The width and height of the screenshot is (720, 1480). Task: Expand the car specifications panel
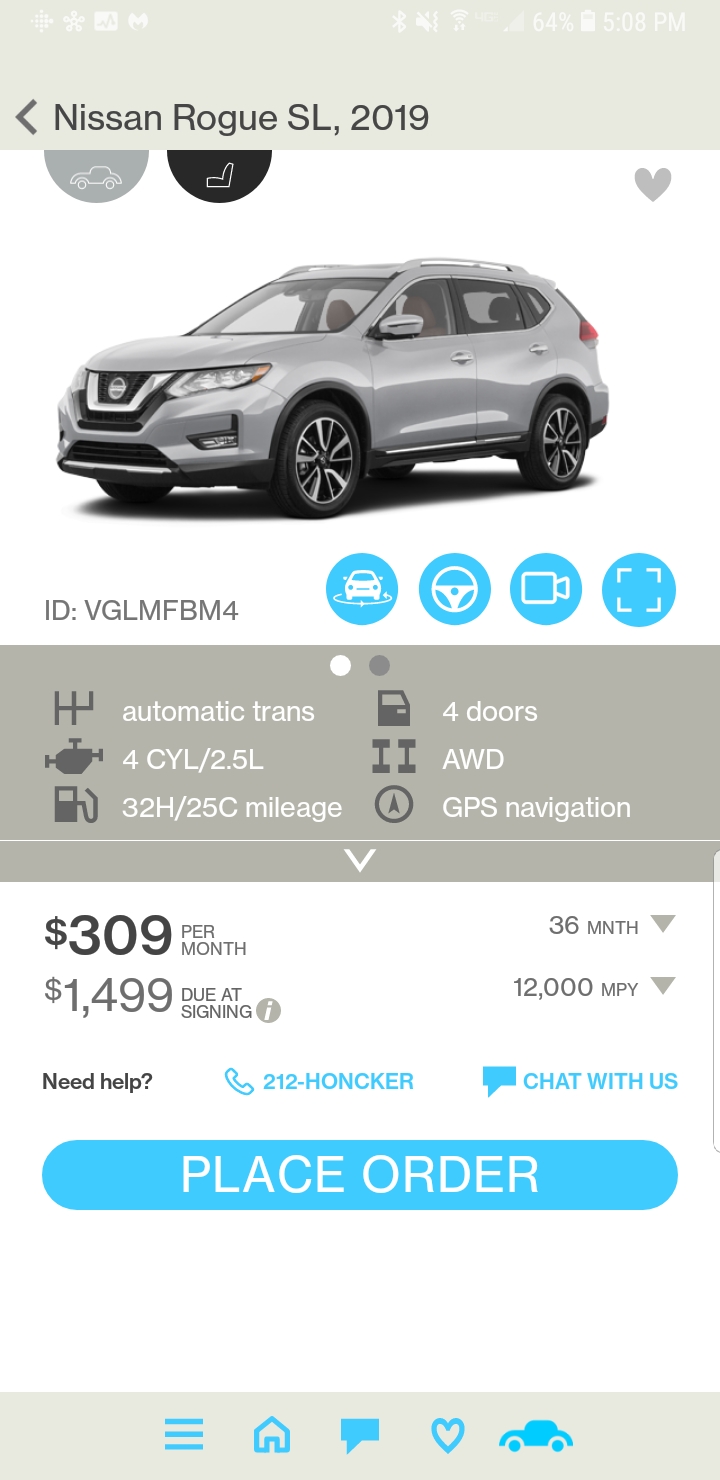pyautogui.click(x=360, y=861)
